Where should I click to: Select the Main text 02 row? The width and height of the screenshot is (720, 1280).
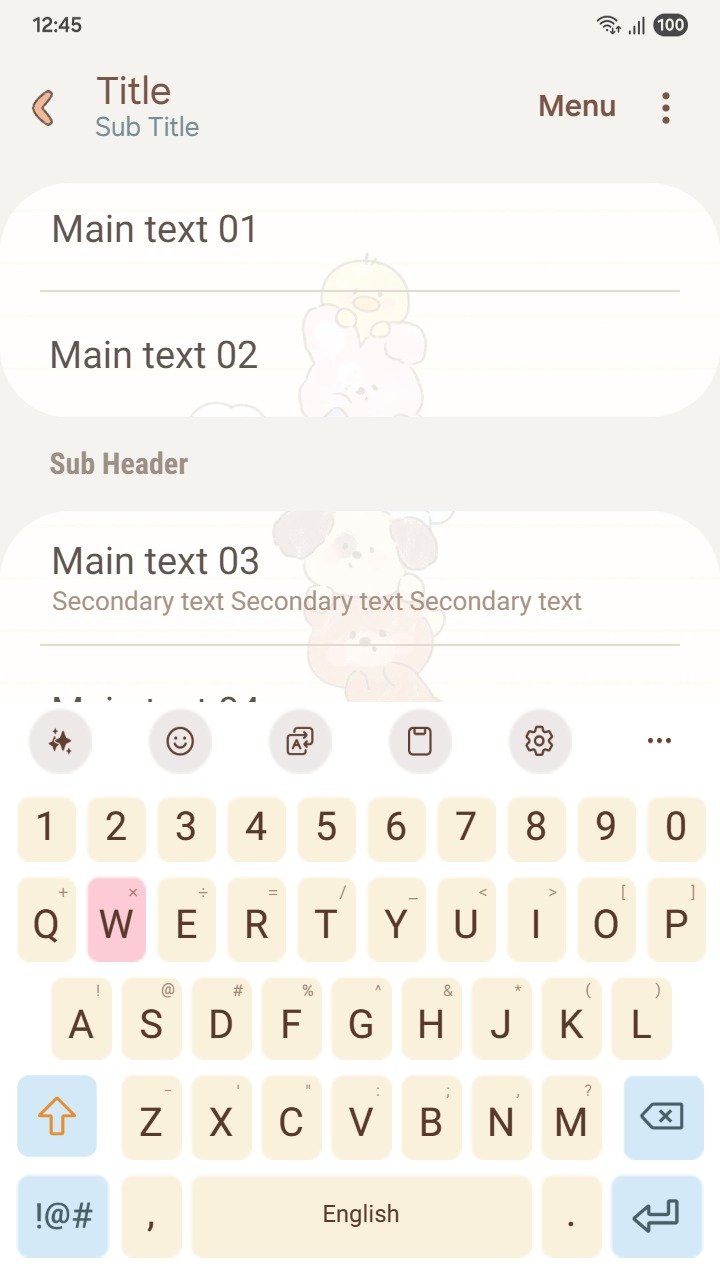click(360, 356)
